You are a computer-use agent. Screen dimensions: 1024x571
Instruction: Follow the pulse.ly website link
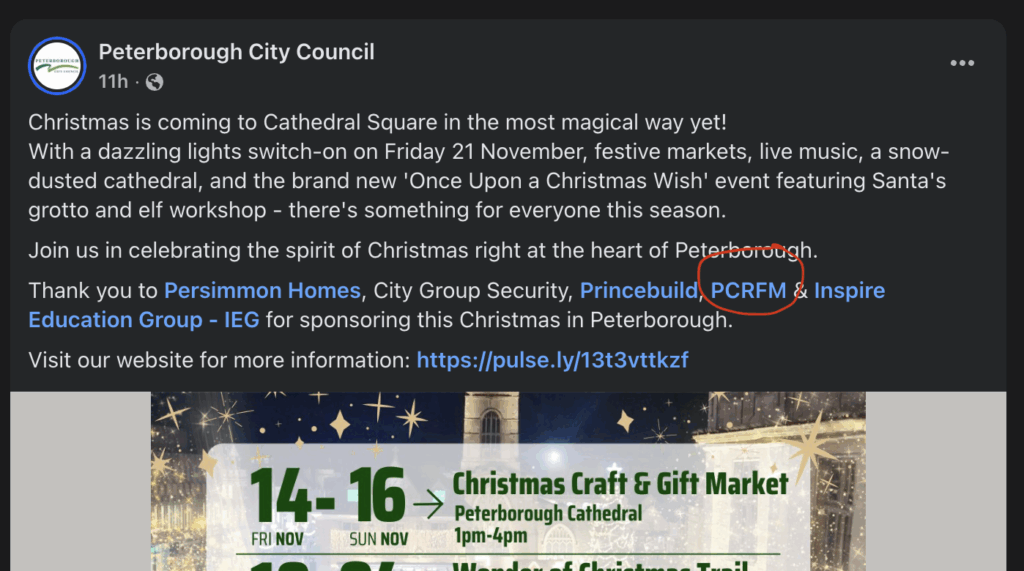click(552, 360)
